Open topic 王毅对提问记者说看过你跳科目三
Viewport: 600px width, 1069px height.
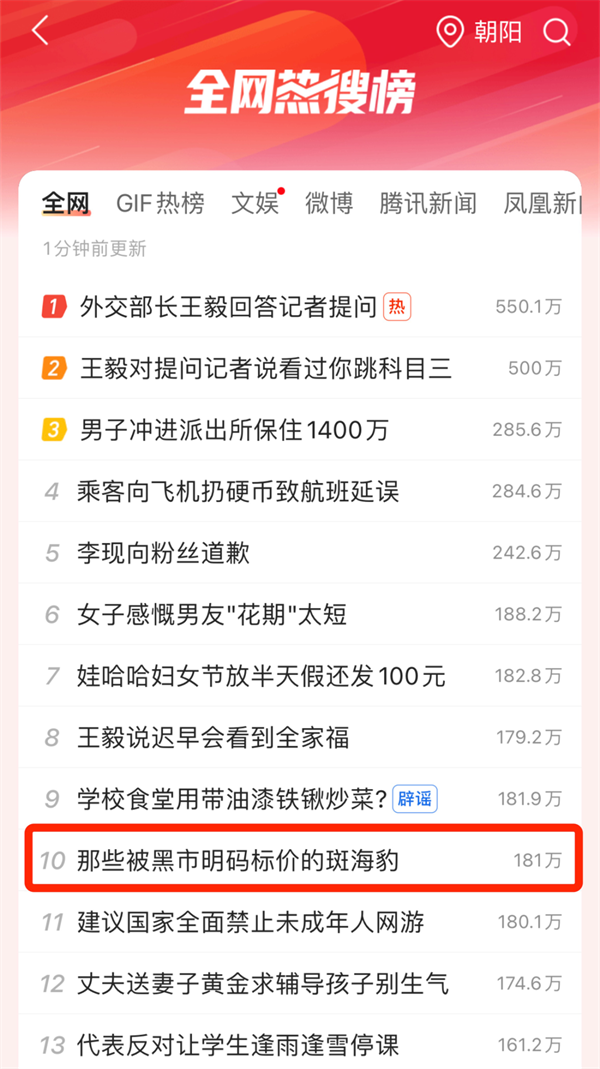click(x=300, y=369)
